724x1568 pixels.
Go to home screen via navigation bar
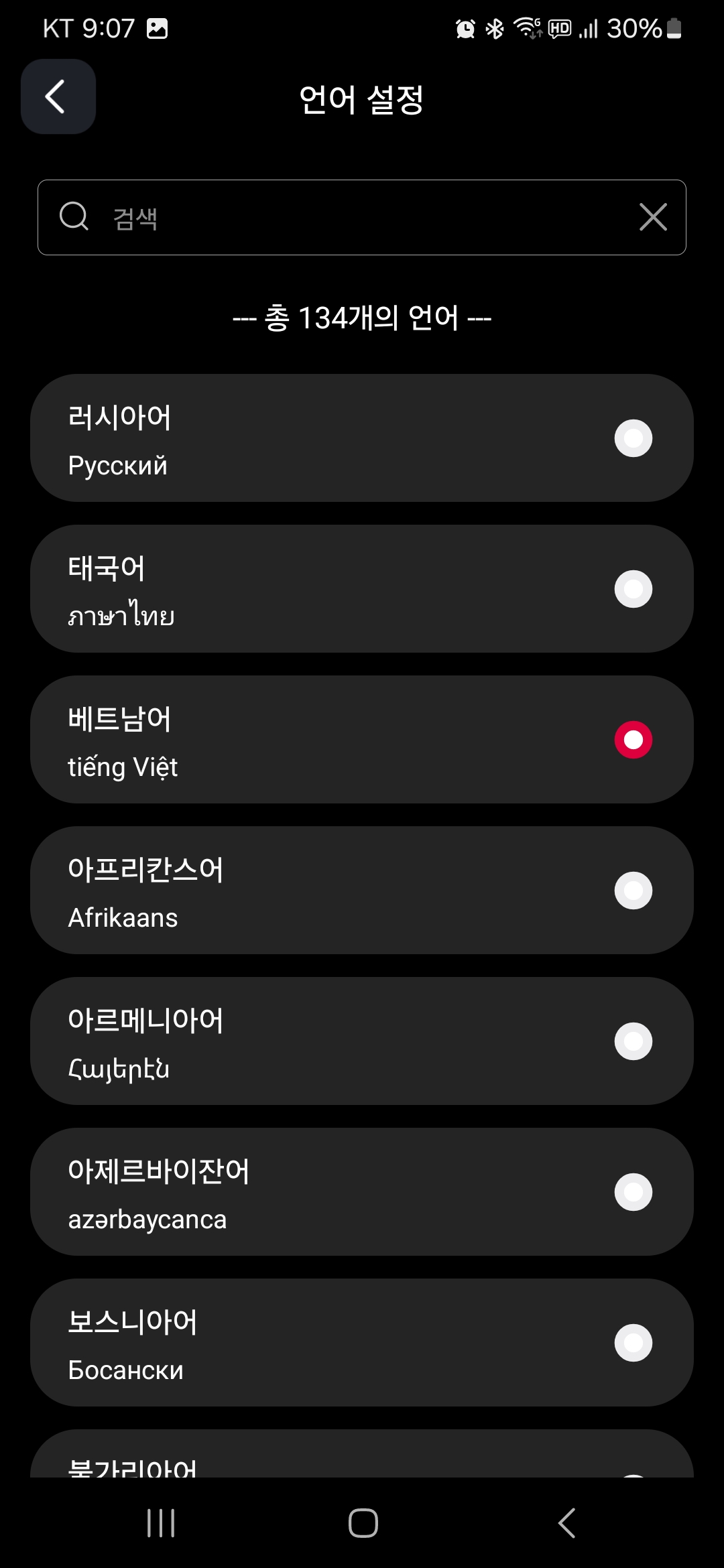(363, 1523)
